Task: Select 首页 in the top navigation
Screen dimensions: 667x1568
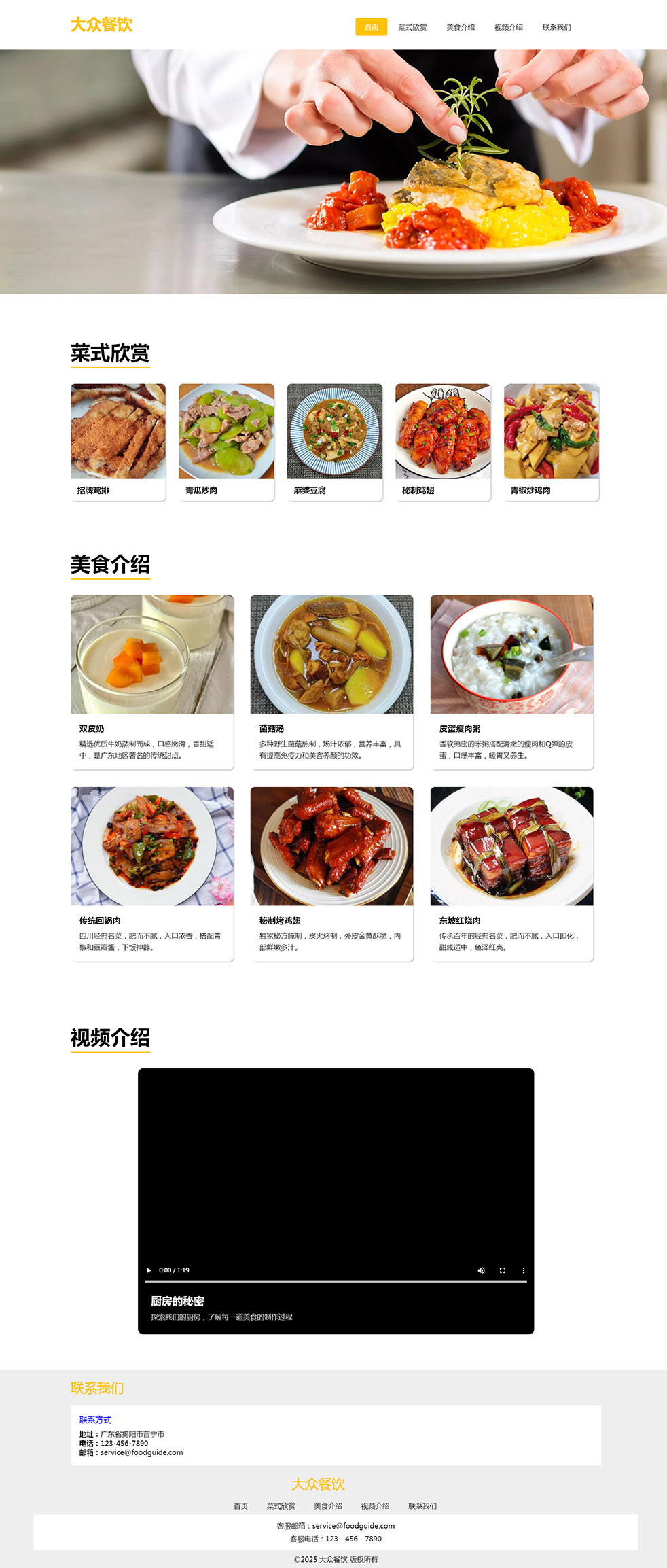Action: pos(371,27)
